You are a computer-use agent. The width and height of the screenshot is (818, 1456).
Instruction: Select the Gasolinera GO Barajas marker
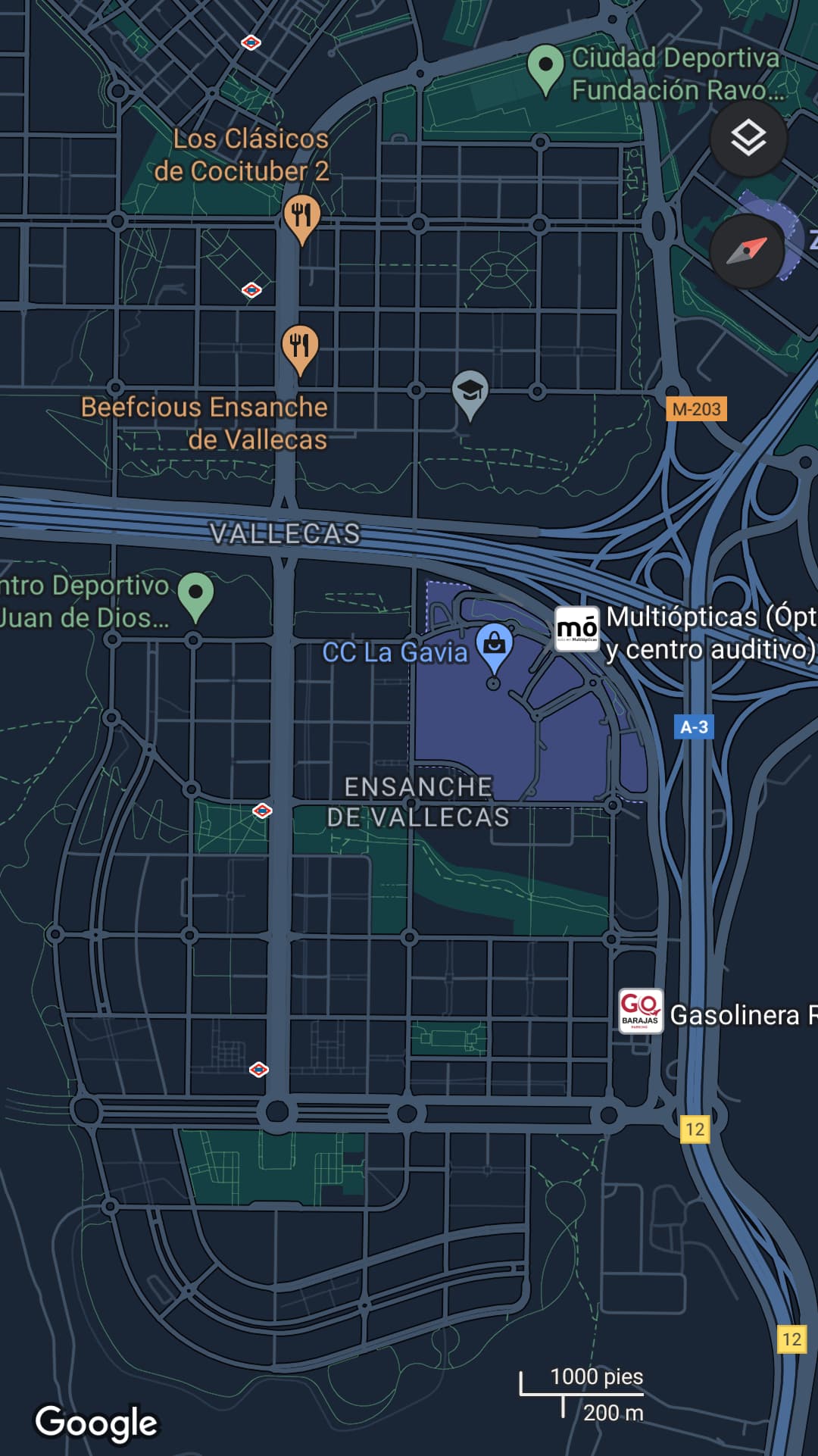[640, 1010]
